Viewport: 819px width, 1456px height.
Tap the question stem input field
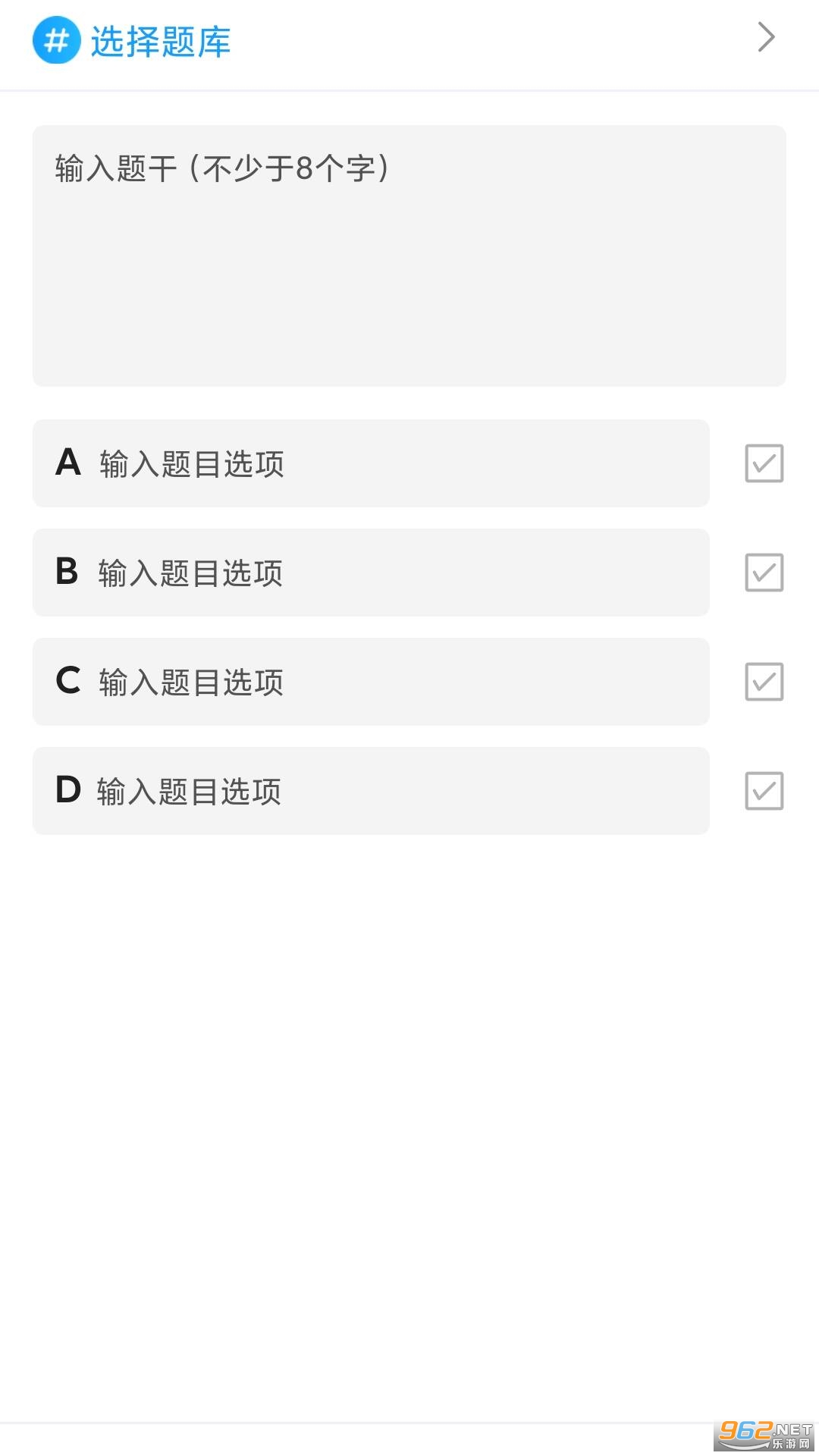click(x=409, y=256)
